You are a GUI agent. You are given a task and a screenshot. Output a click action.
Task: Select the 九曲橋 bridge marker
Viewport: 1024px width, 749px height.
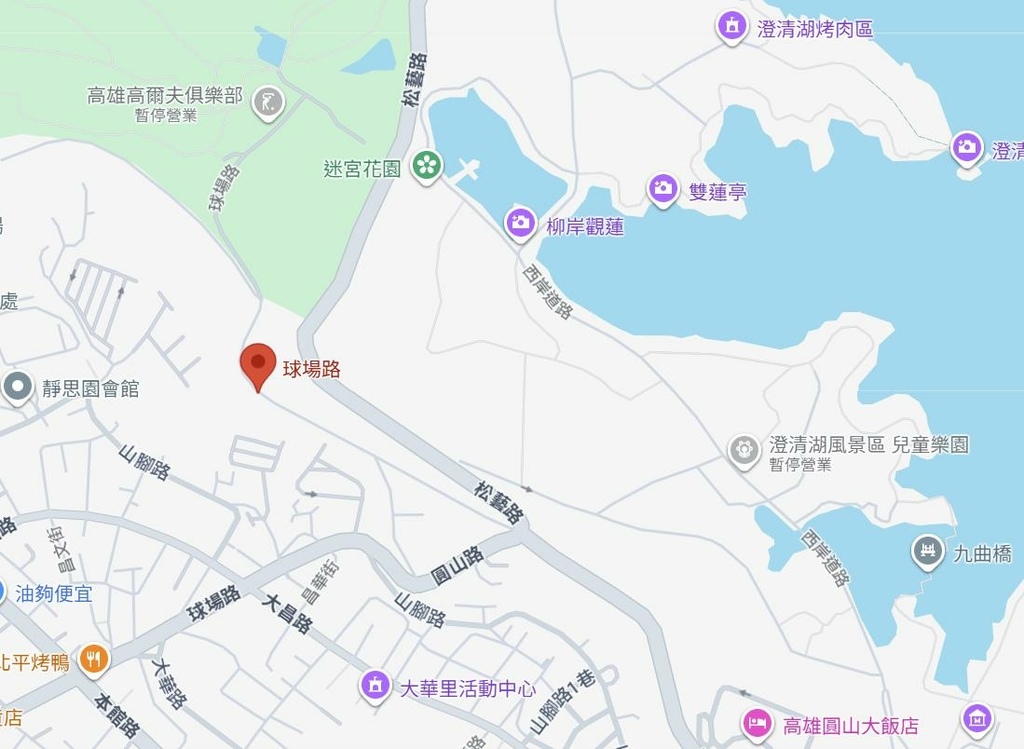coord(928,551)
